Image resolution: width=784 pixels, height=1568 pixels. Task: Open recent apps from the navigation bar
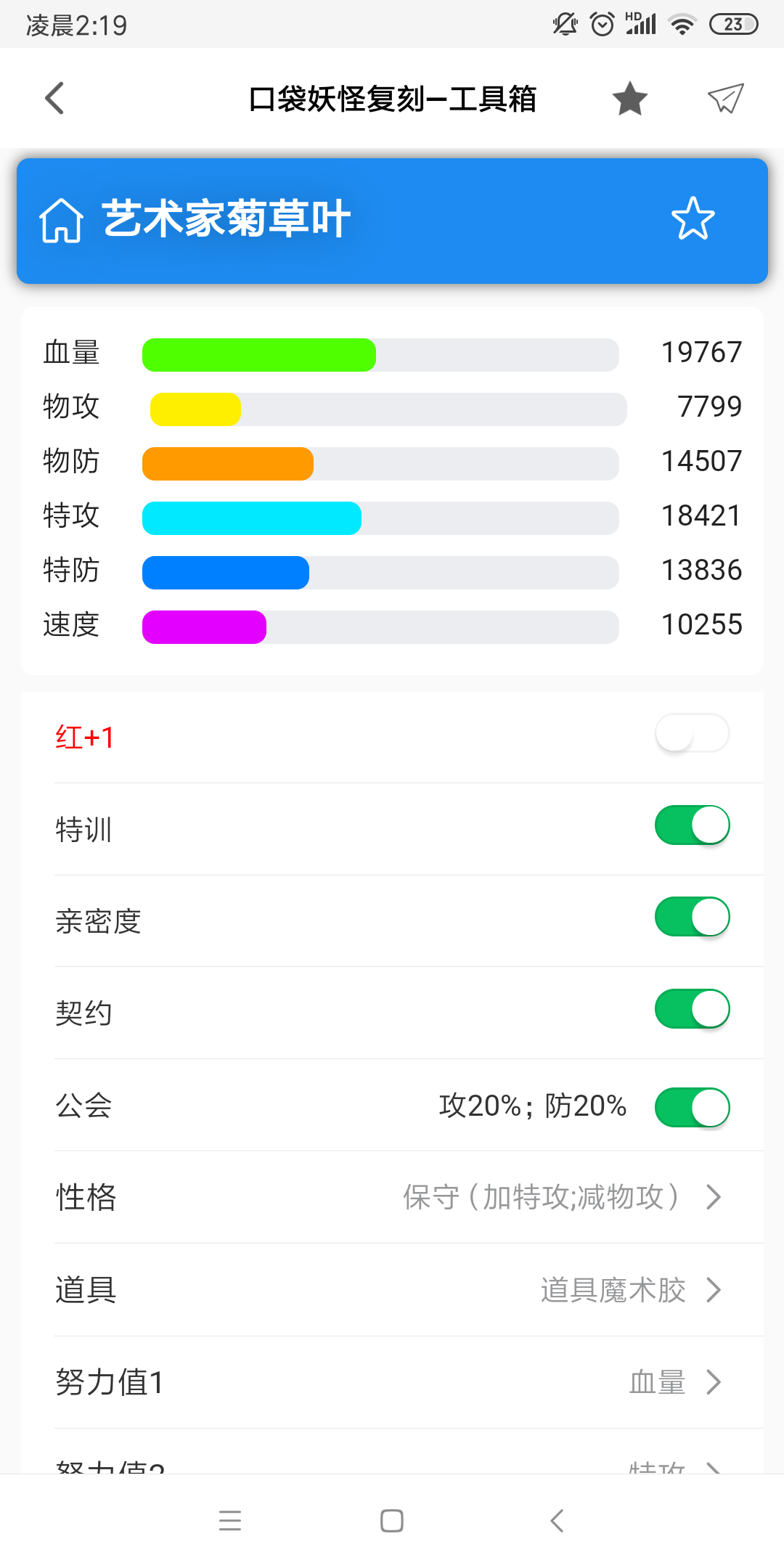click(x=230, y=1521)
